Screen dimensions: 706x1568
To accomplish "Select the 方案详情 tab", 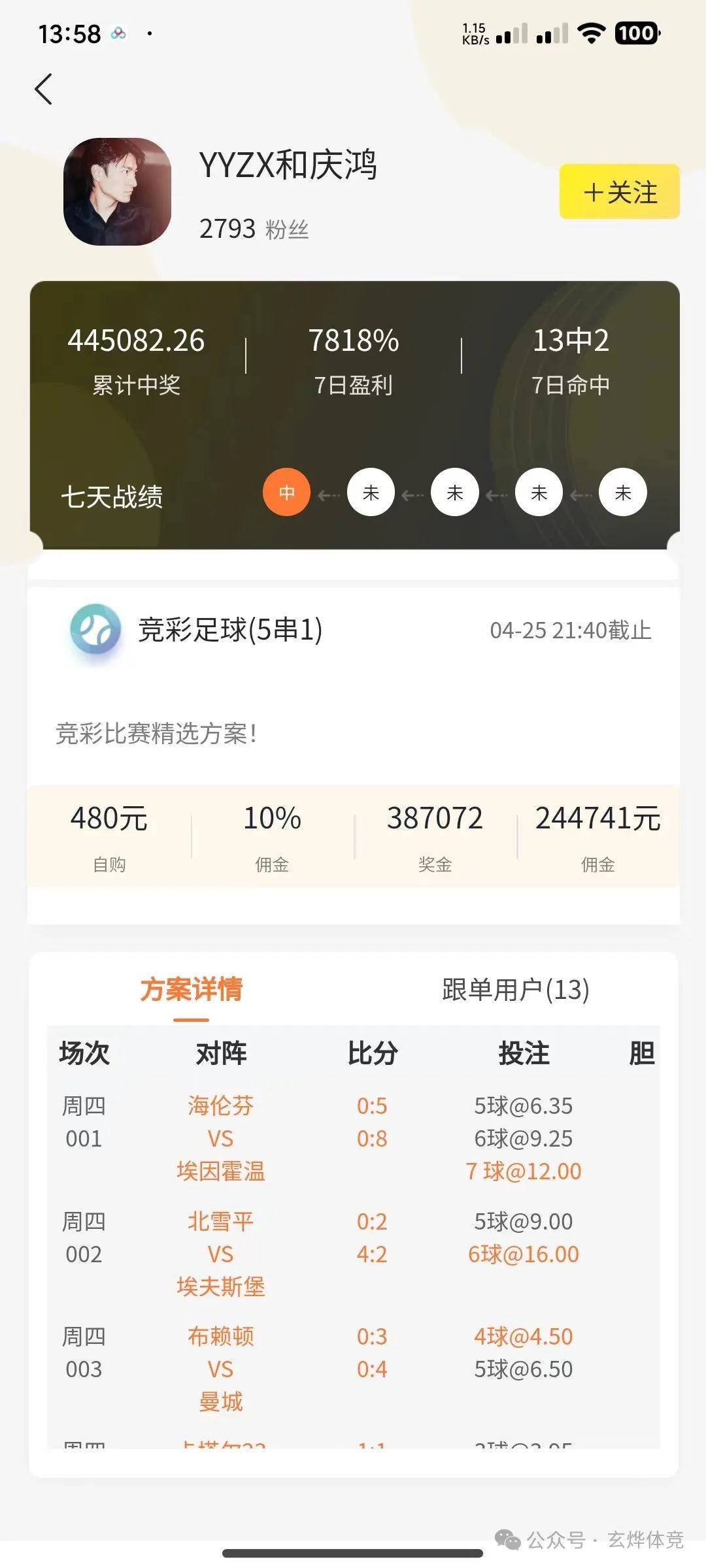I will 191,990.
